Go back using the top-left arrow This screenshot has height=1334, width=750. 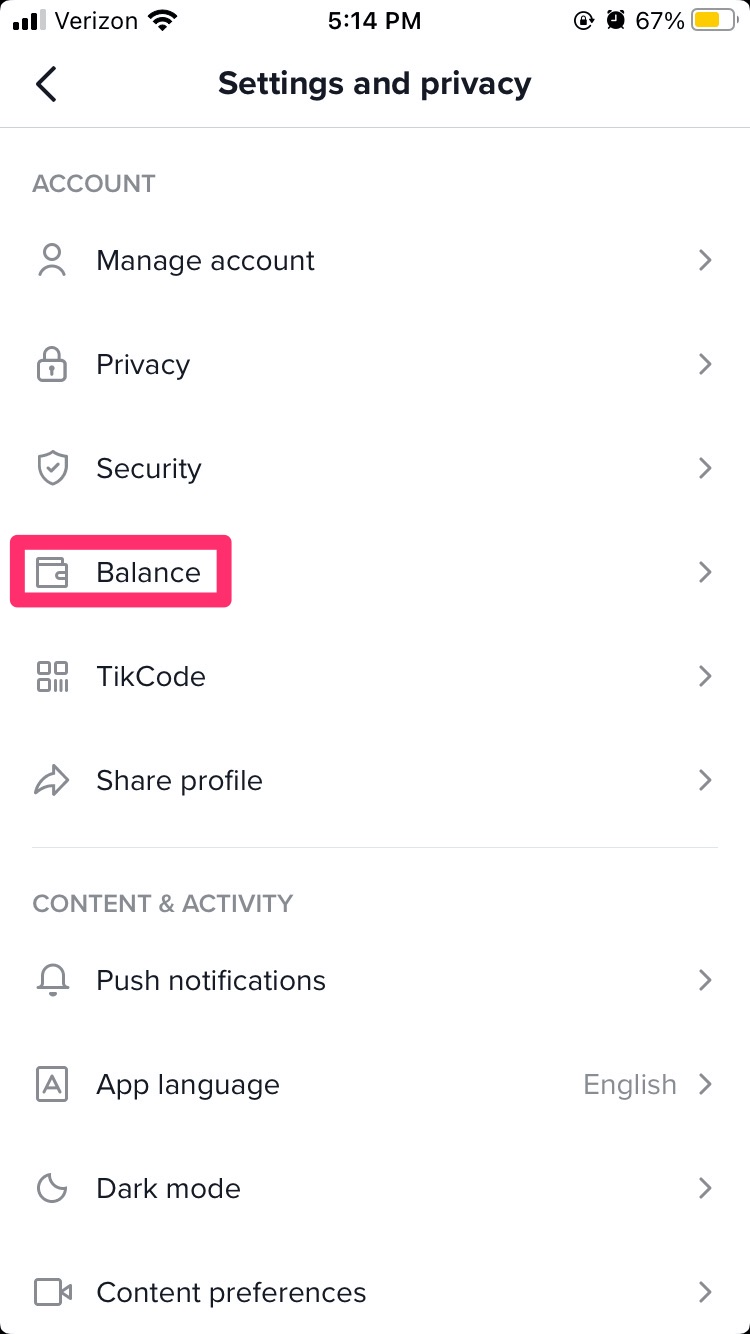[46, 84]
